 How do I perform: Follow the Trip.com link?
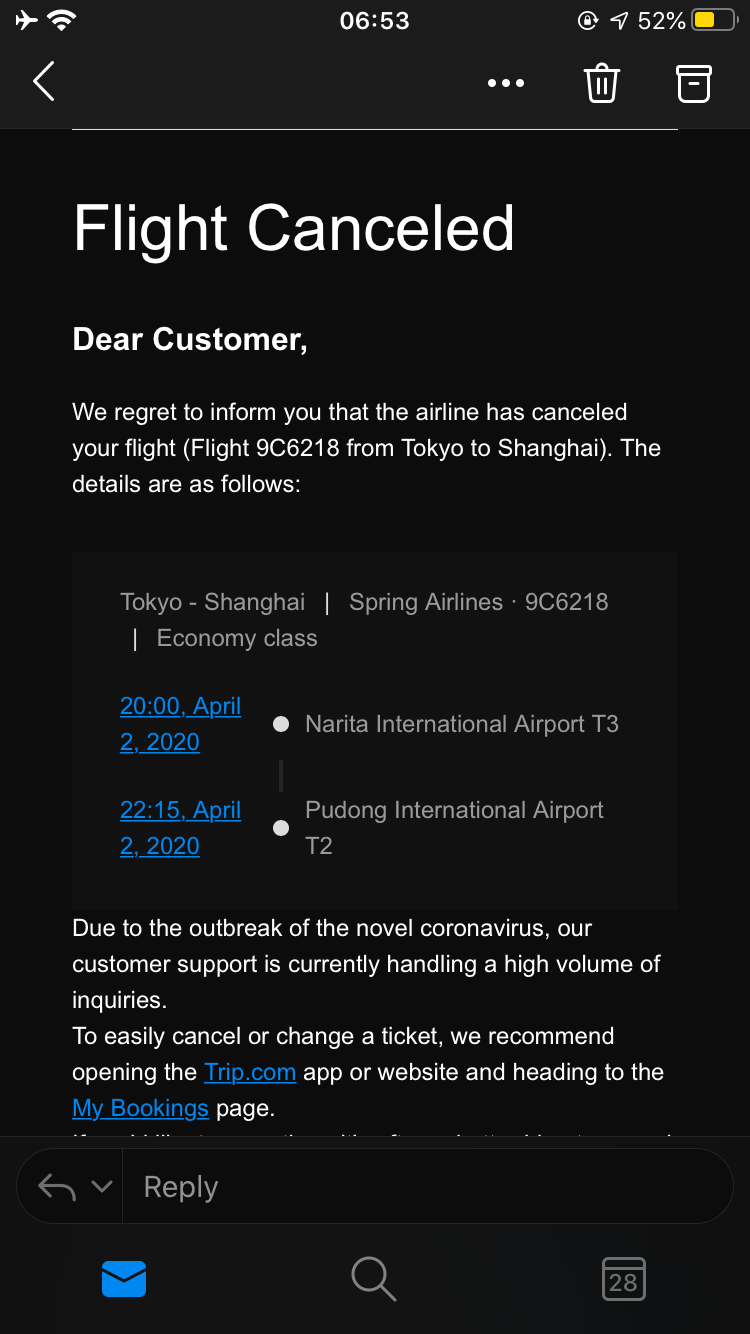coord(250,1072)
